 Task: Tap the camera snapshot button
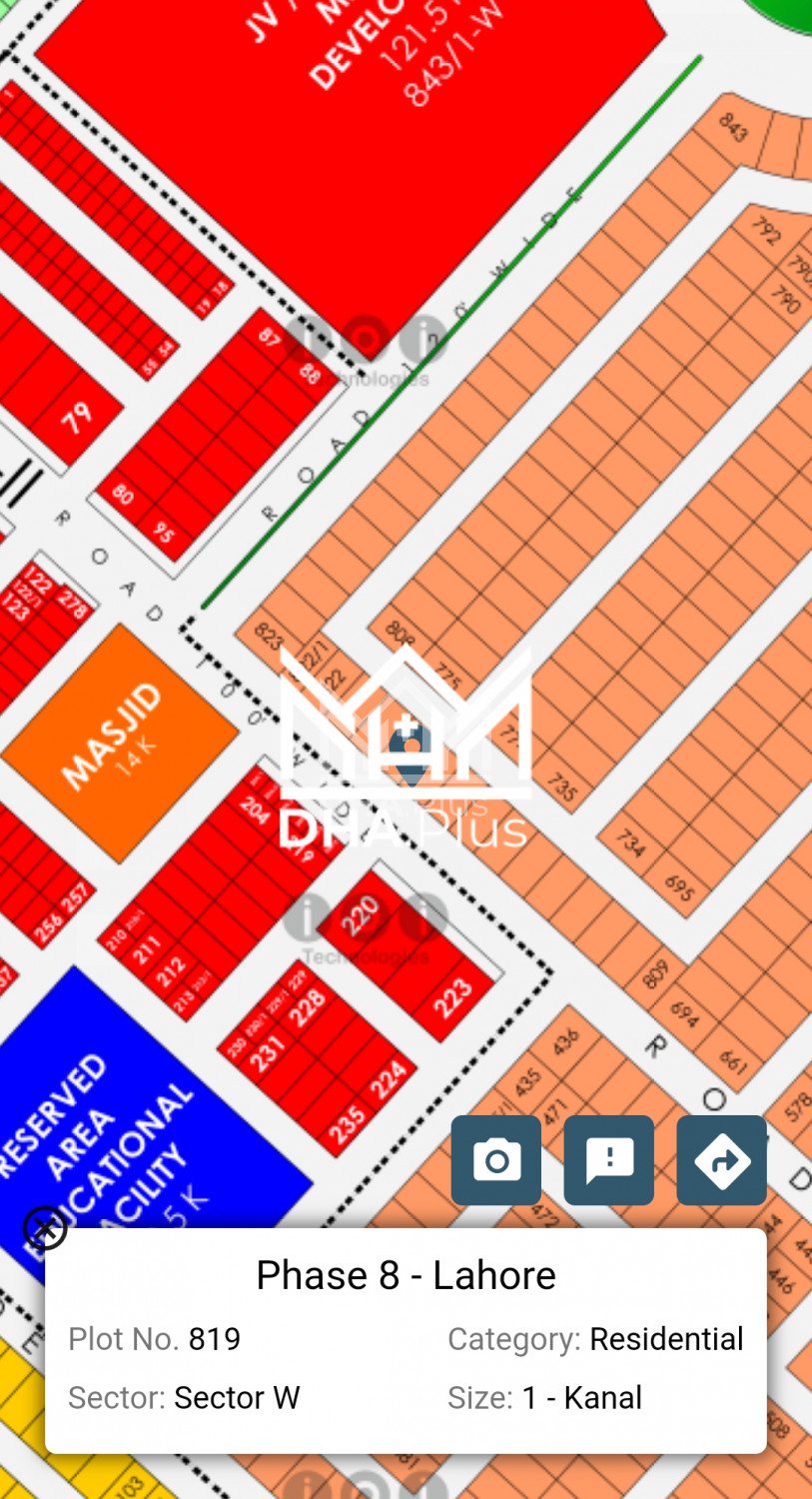(495, 1160)
